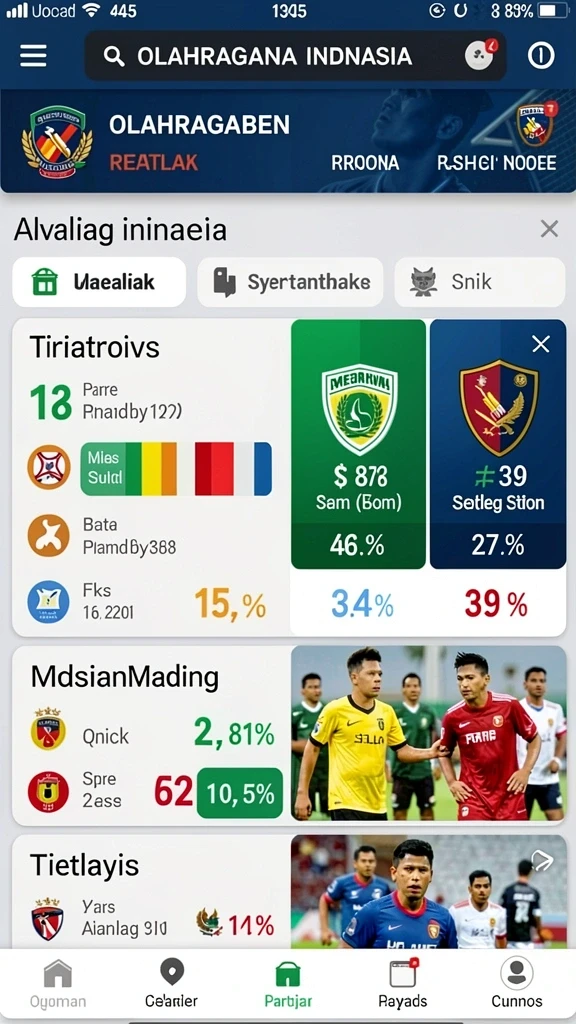
Task: Open the Rayads tab
Action: pyautogui.click(x=403, y=985)
